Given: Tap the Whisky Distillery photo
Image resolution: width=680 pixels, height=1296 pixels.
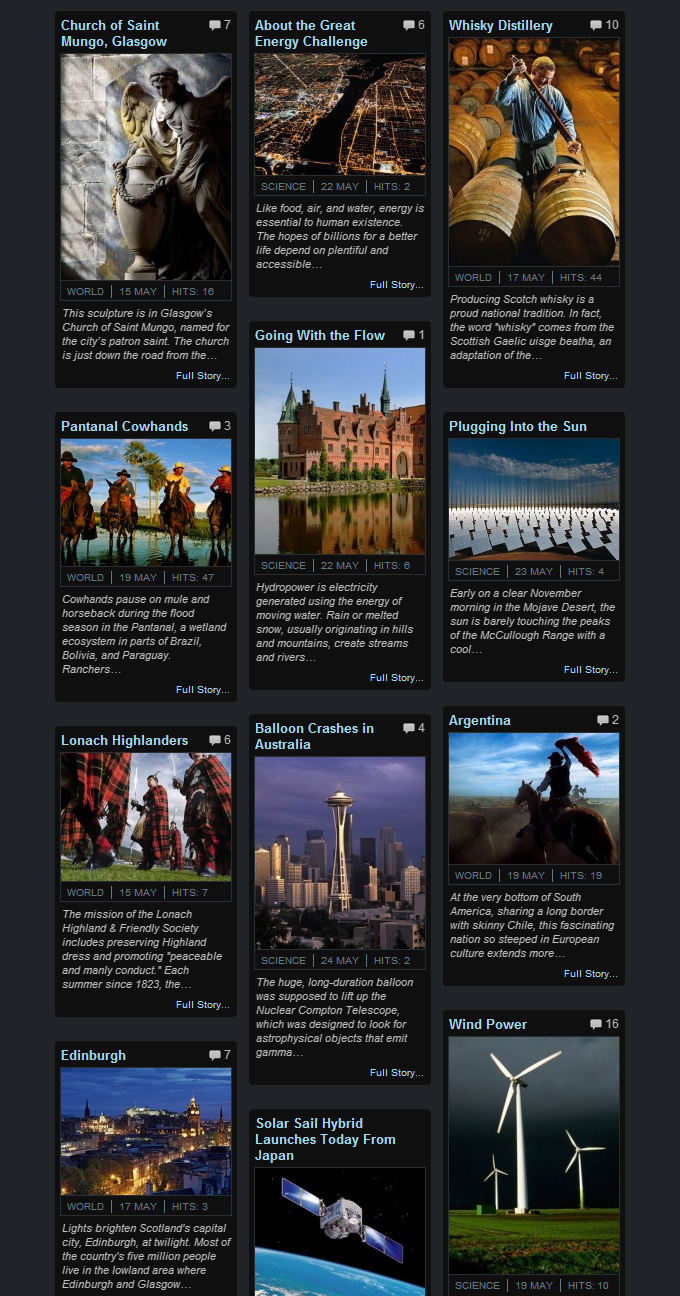Looking at the screenshot, I should (534, 152).
